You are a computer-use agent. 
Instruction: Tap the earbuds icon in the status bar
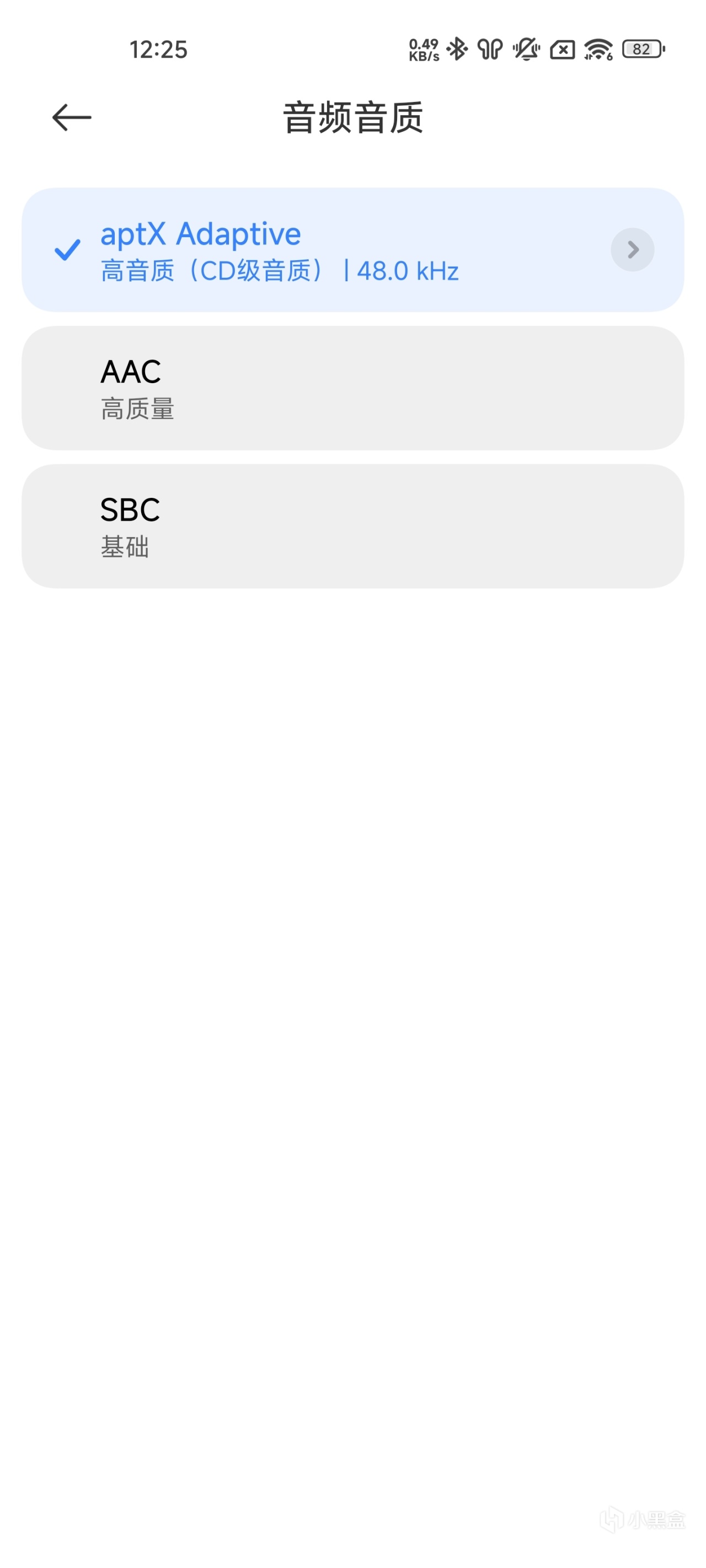click(x=490, y=49)
